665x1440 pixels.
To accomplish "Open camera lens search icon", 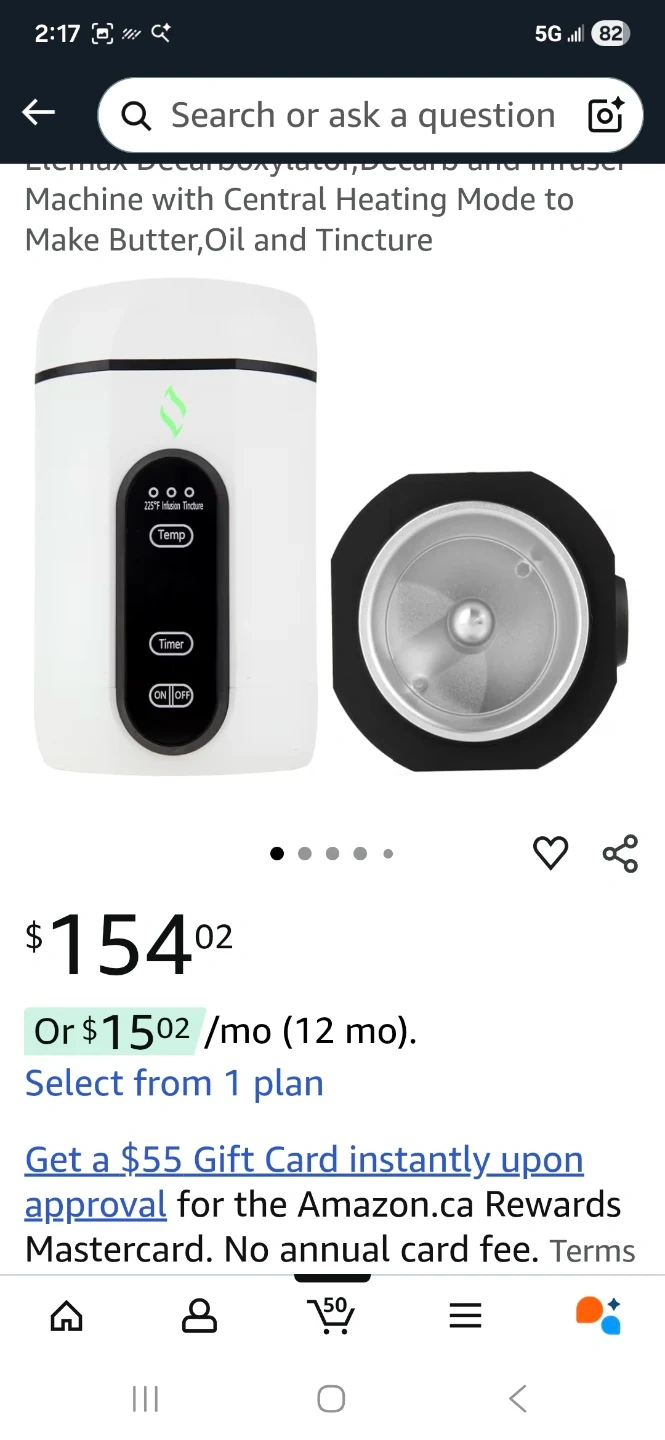I will (x=606, y=116).
